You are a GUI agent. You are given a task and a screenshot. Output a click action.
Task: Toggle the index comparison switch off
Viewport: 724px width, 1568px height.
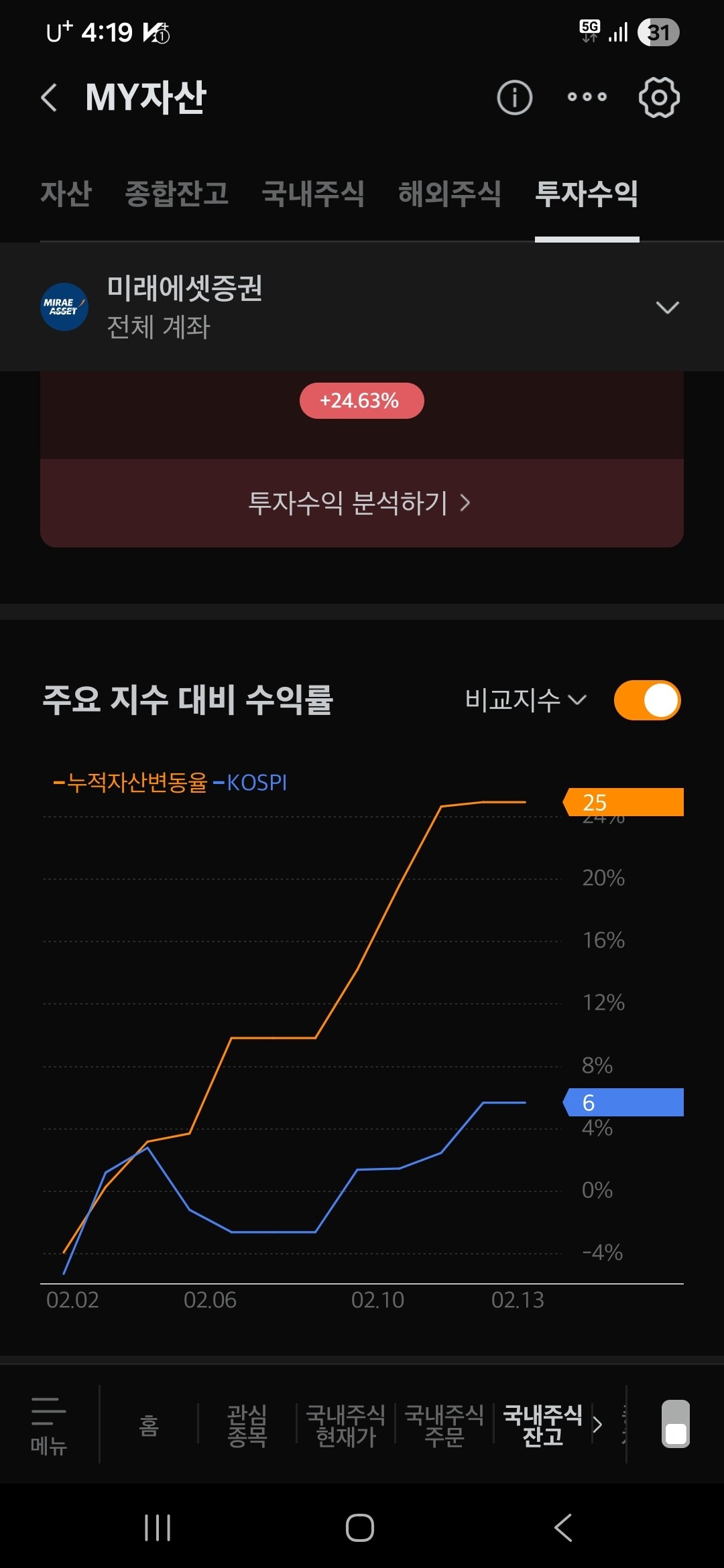click(648, 700)
